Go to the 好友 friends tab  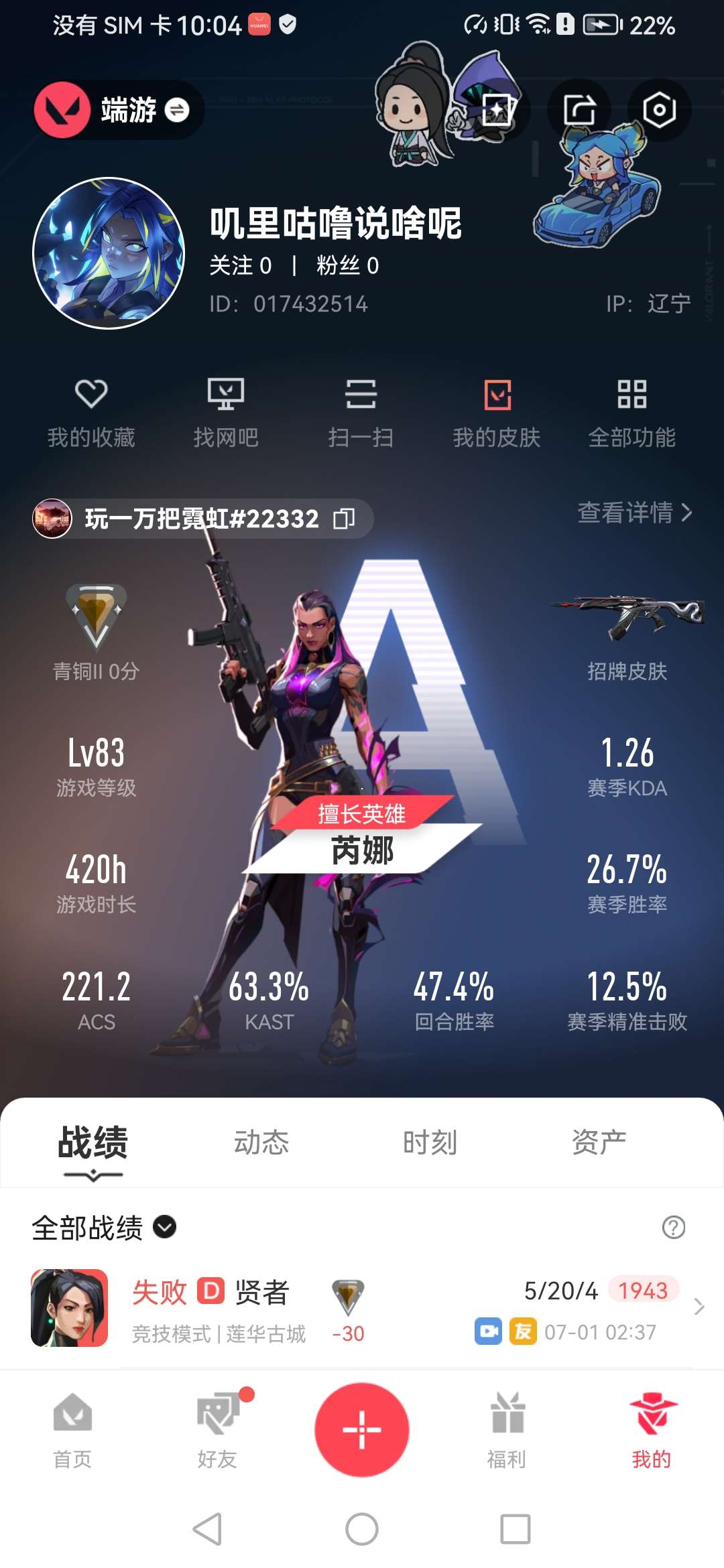(217, 1429)
